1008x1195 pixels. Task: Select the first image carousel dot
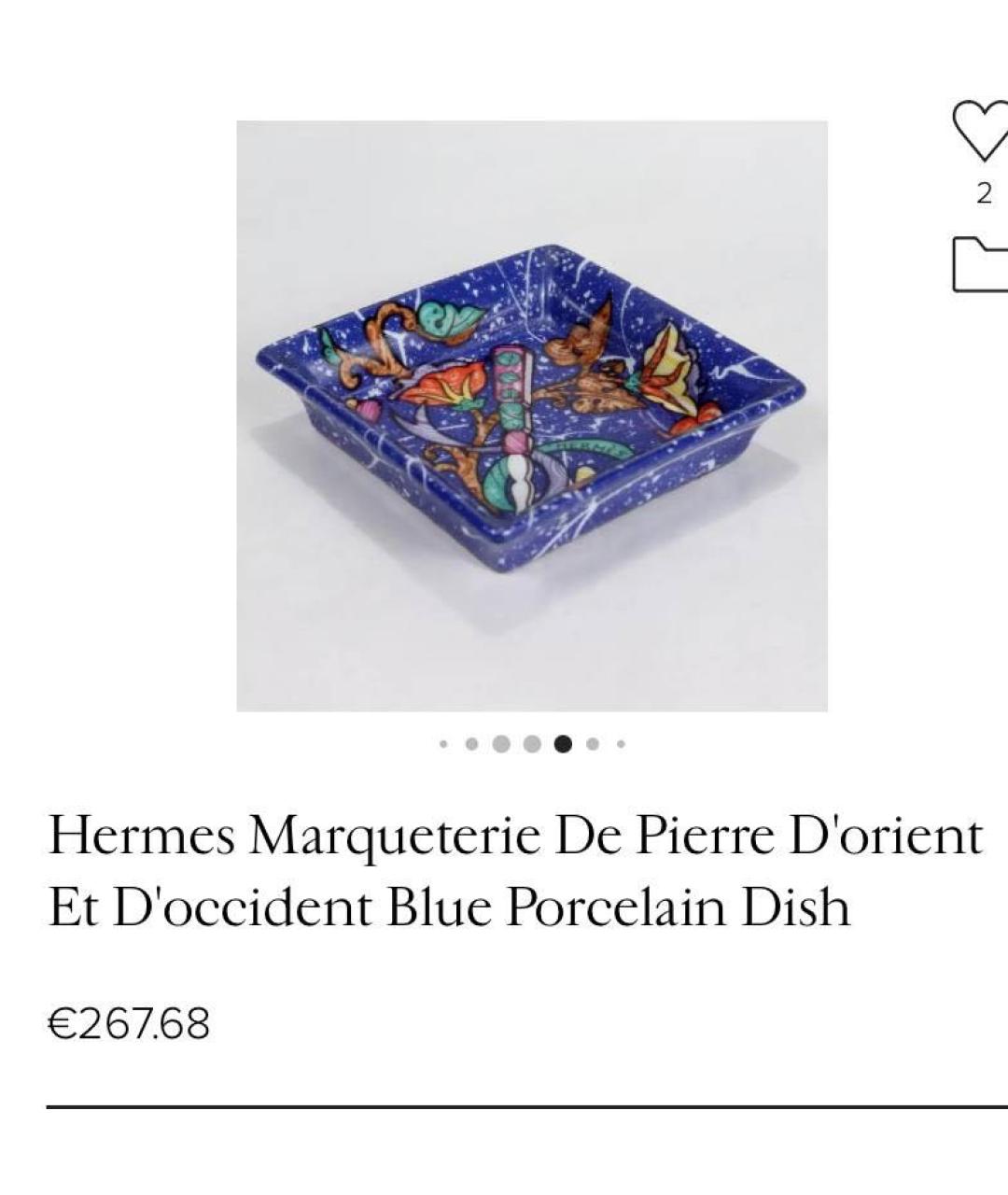pyautogui.click(x=441, y=742)
